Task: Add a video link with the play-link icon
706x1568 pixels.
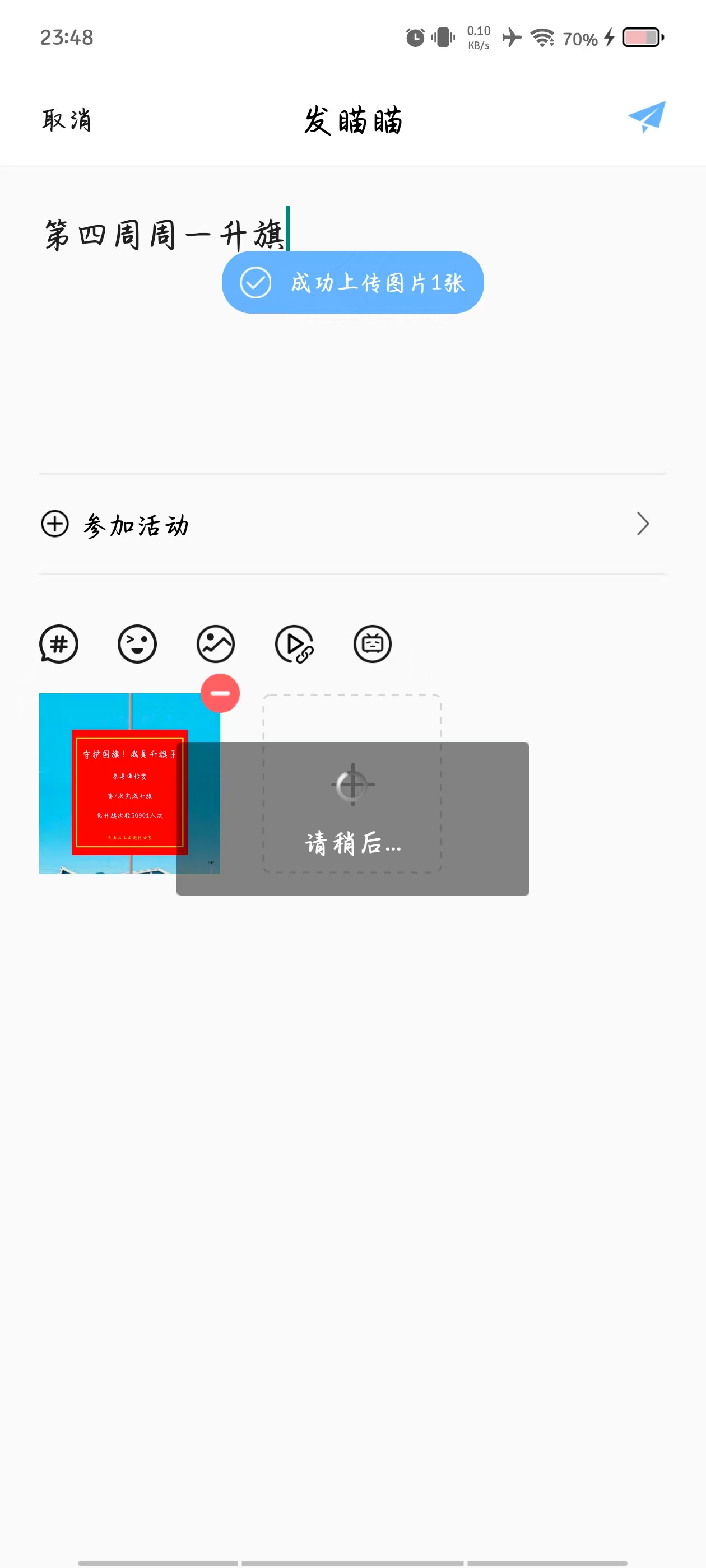Action: [294, 644]
